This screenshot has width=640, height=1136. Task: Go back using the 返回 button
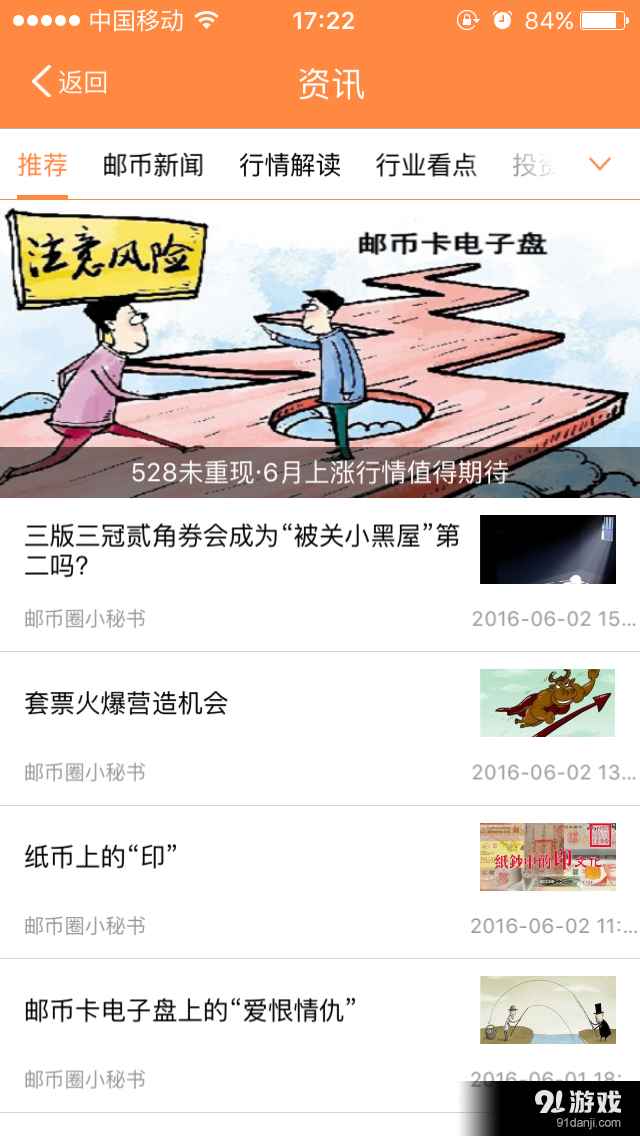pyautogui.click(x=68, y=82)
